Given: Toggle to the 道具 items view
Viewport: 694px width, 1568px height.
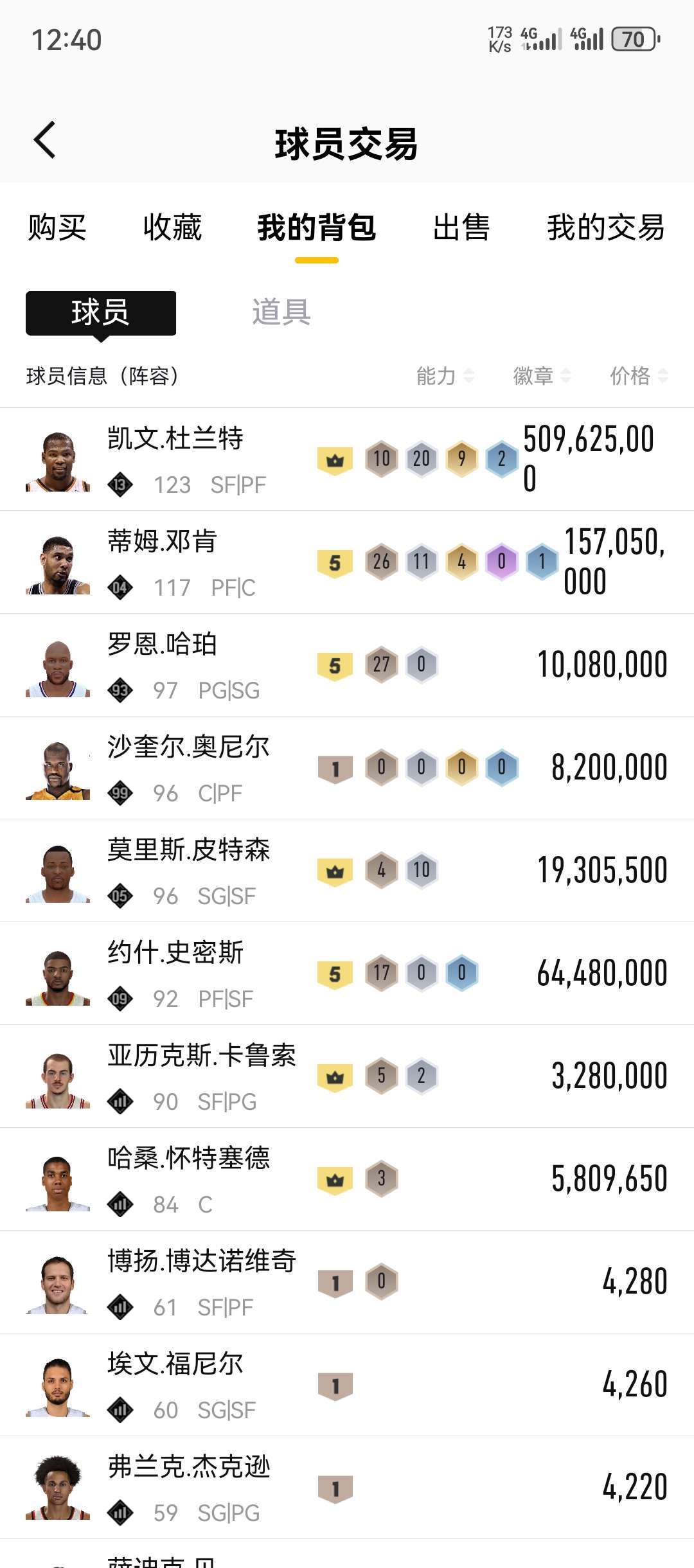Looking at the screenshot, I should coord(283,313).
